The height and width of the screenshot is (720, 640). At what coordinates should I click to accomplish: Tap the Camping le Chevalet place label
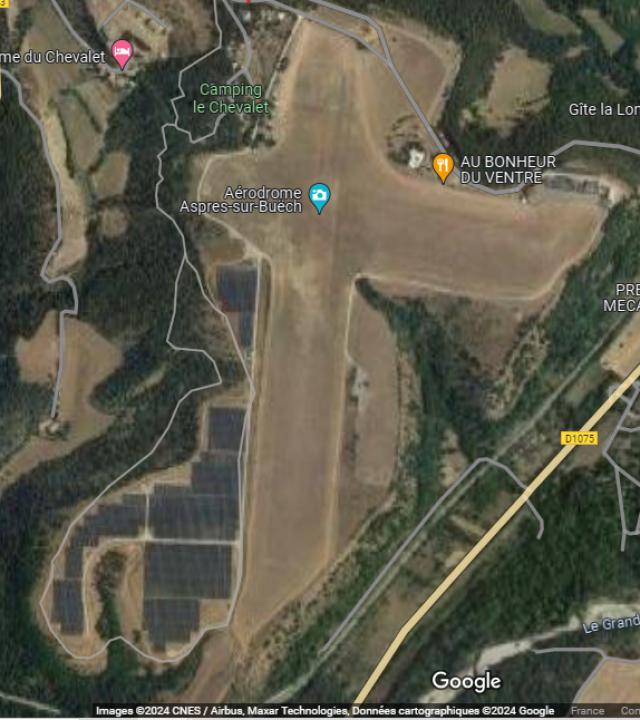coord(231,98)
